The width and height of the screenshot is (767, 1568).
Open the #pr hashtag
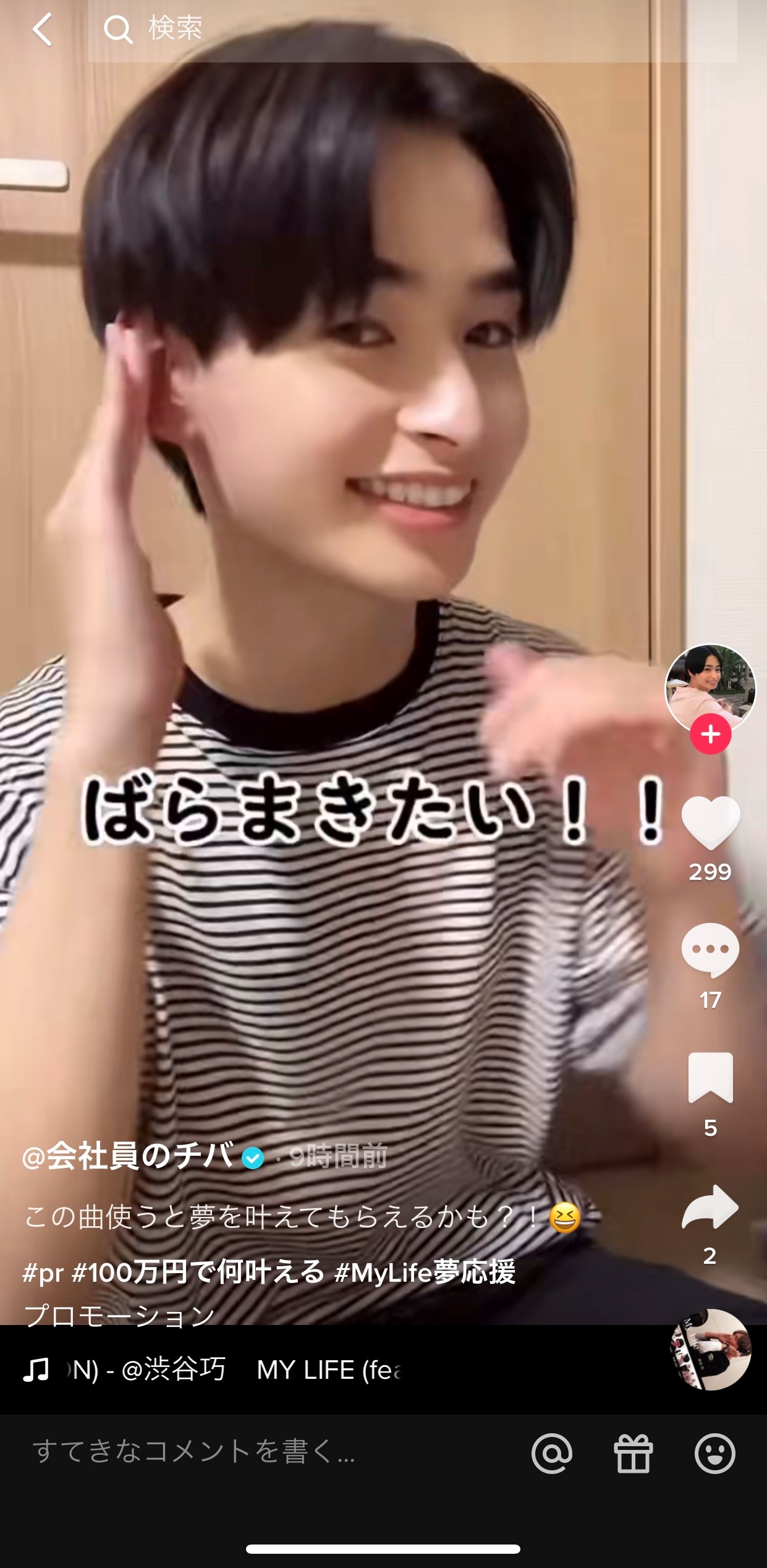click(43, 1272)
